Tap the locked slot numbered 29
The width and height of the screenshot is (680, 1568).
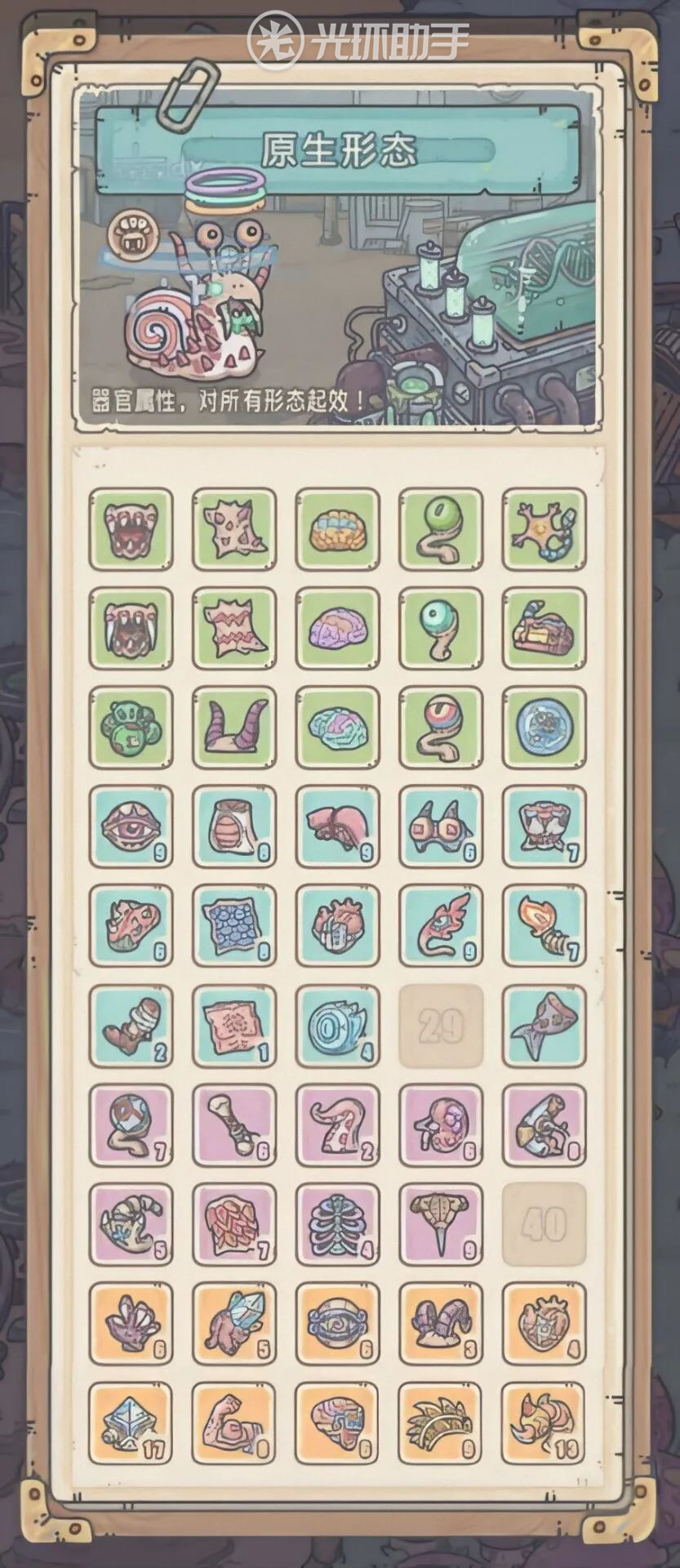tap(441, 1026)
